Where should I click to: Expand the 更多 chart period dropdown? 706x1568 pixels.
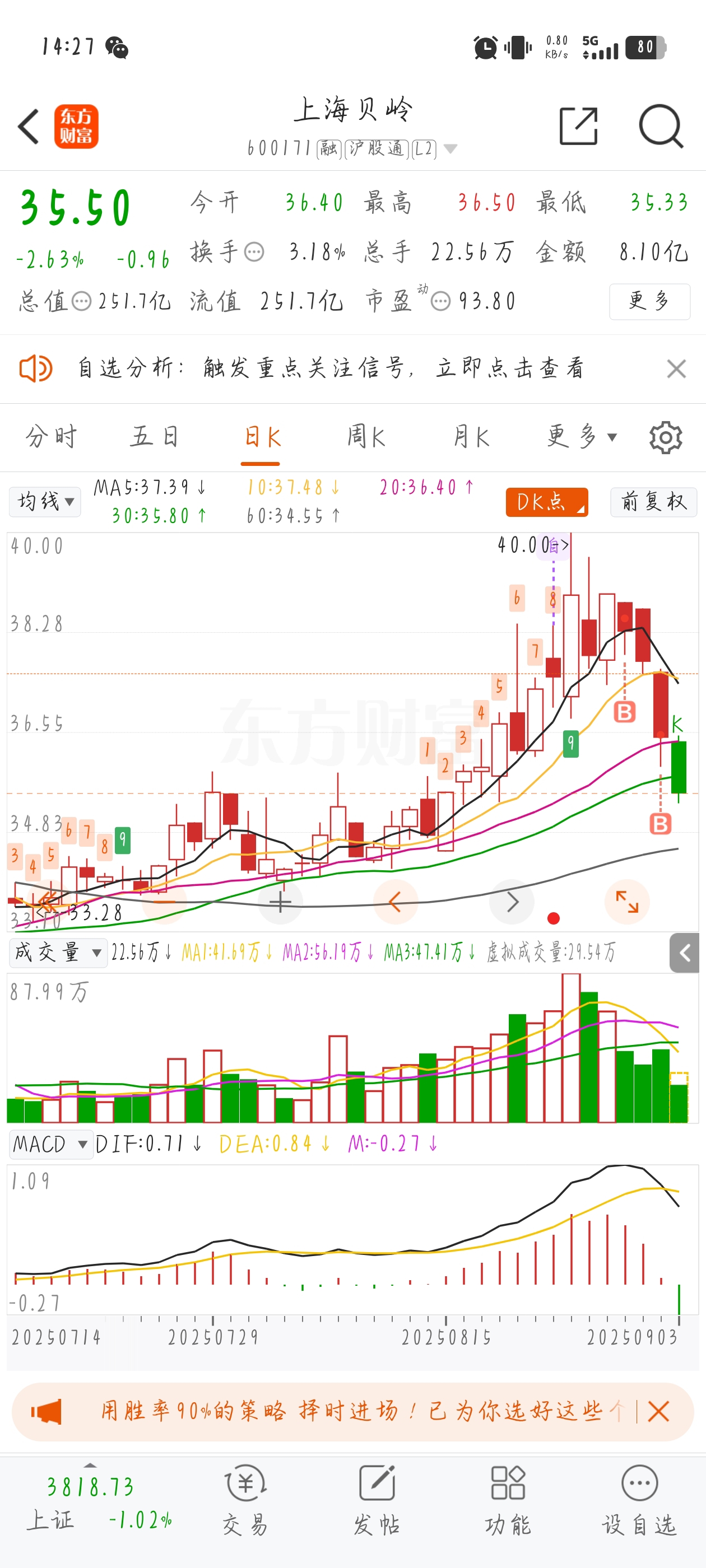(582, 436)
